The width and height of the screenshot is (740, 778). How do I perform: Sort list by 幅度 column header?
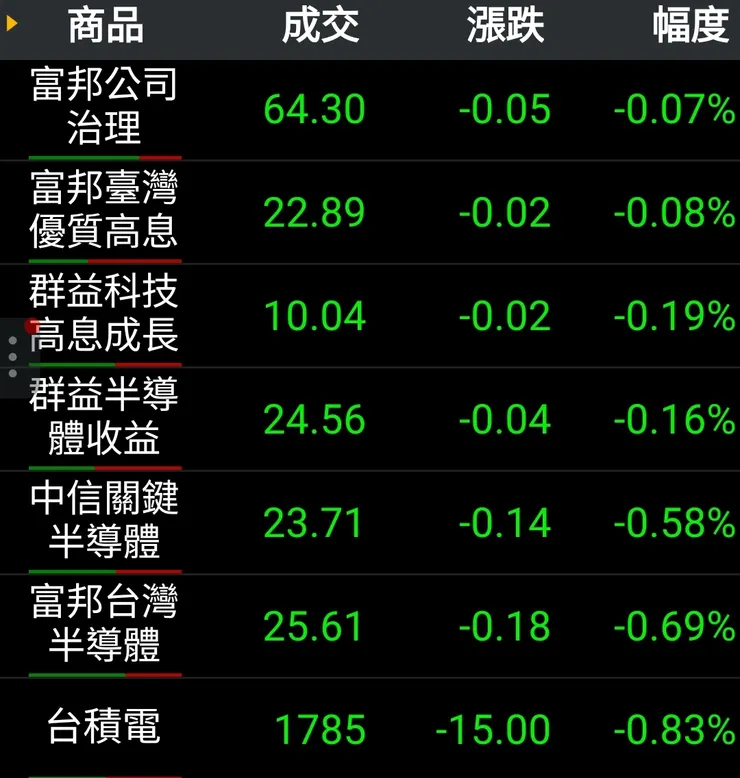[x=690, y=27]
